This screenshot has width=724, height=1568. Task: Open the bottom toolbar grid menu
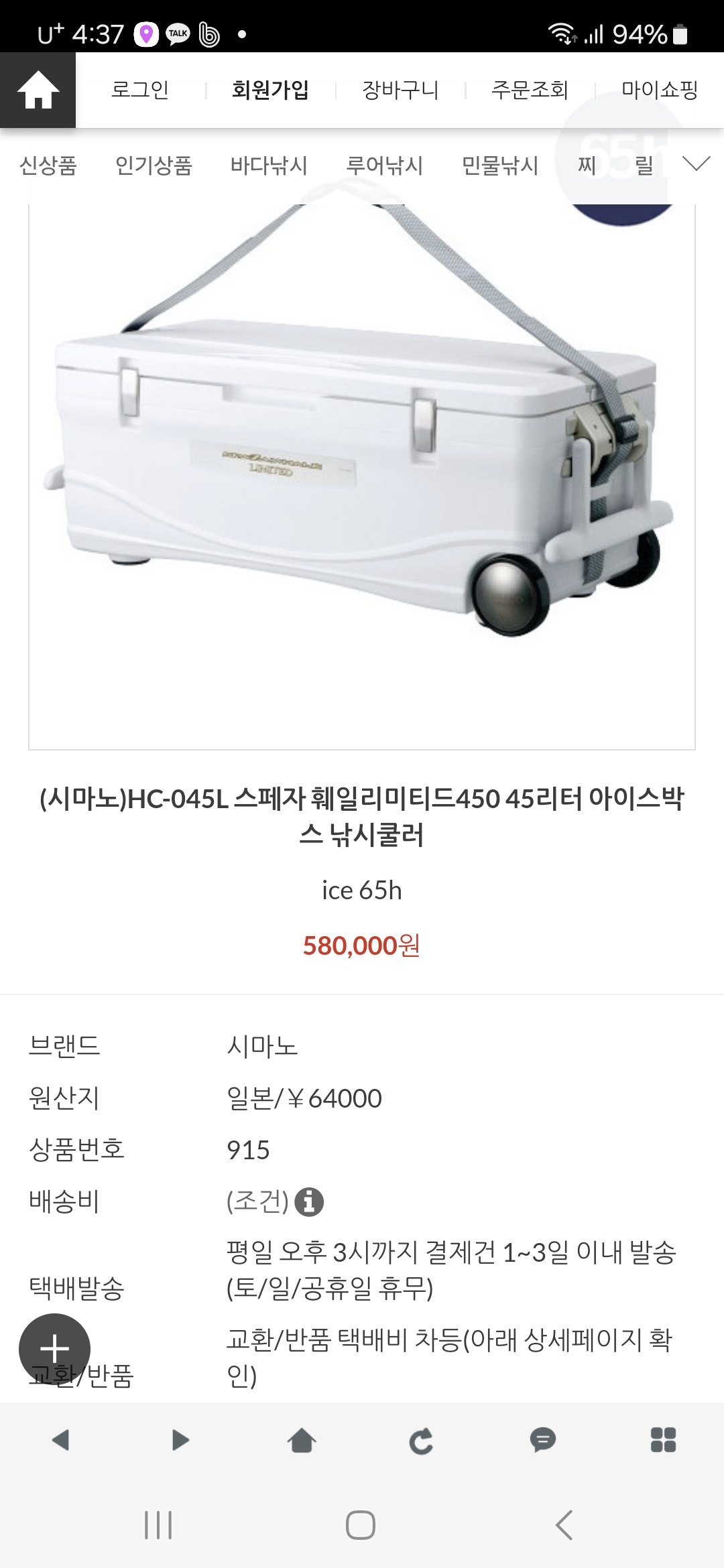(663, 1439)
